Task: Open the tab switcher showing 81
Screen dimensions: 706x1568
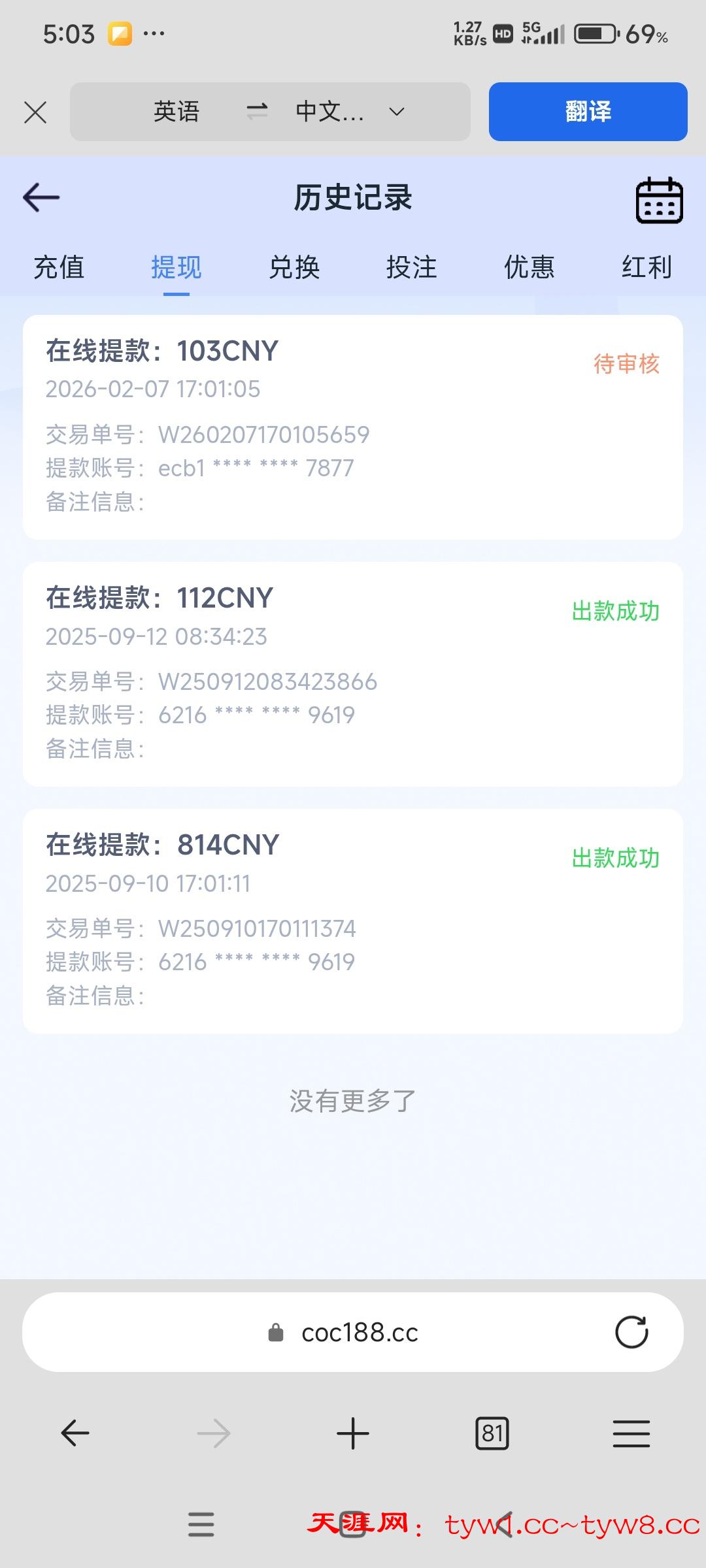Action: [492, 1433]
